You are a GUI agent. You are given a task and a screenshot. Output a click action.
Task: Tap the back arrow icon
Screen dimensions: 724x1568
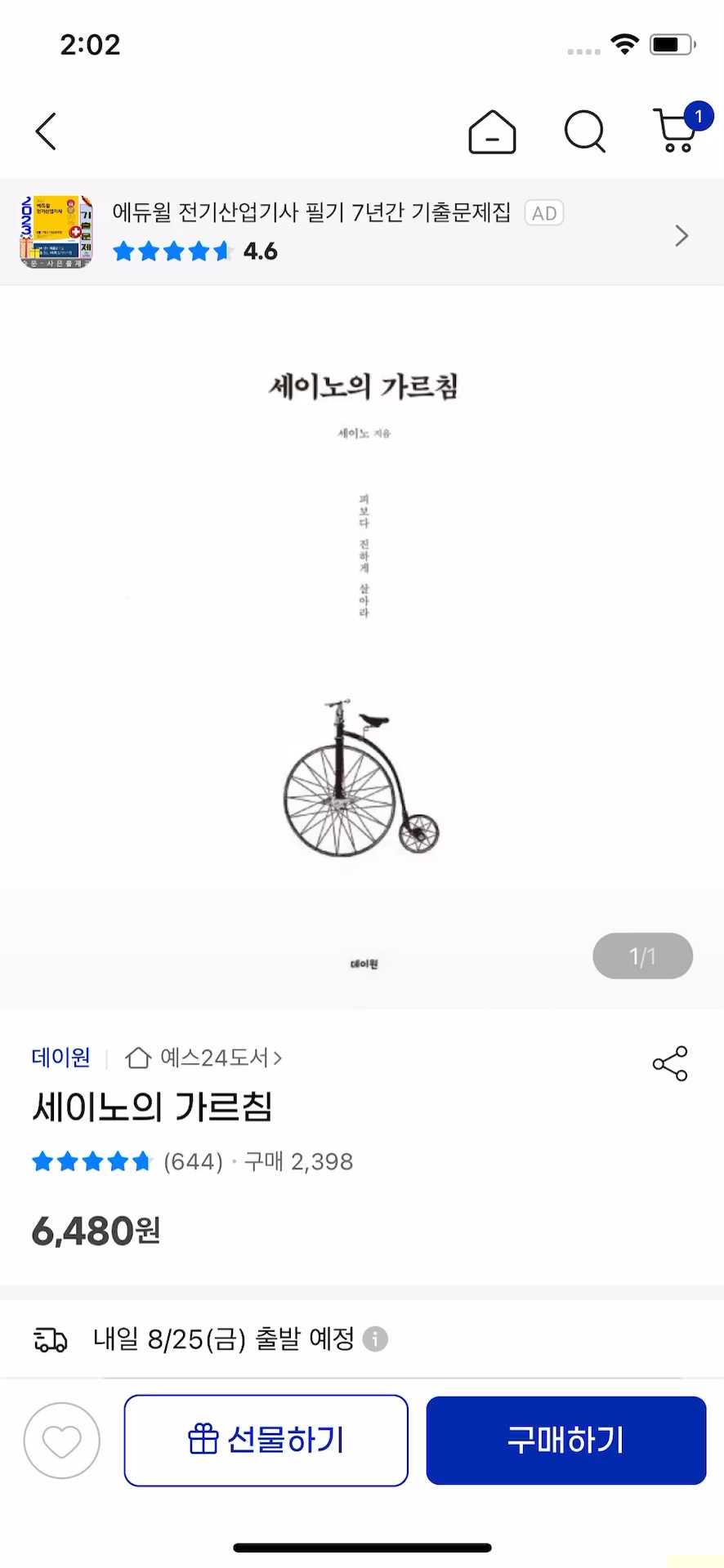click(x=45, y=131)
